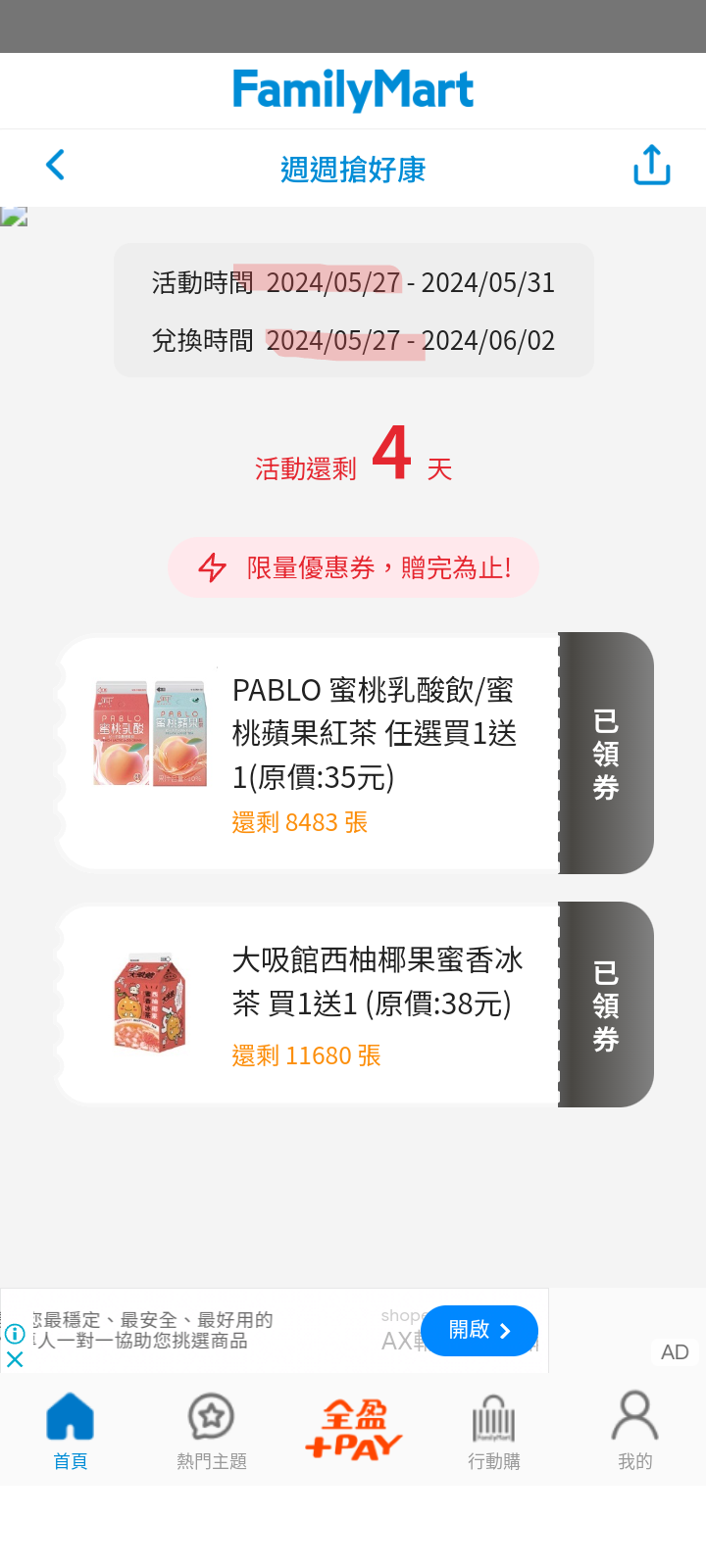Go back using the back arrow
The height and width of the screenshot is (1568, 706).
tap(56, 166)
